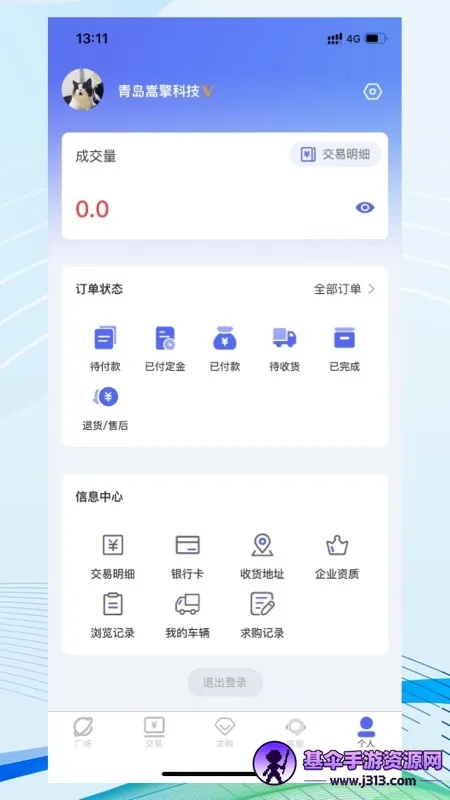Image resolution: width=450 pixels, height=800 pixels.
Task: Toggle the eye icon to hide 成交量
Action: tap(365, 208)
